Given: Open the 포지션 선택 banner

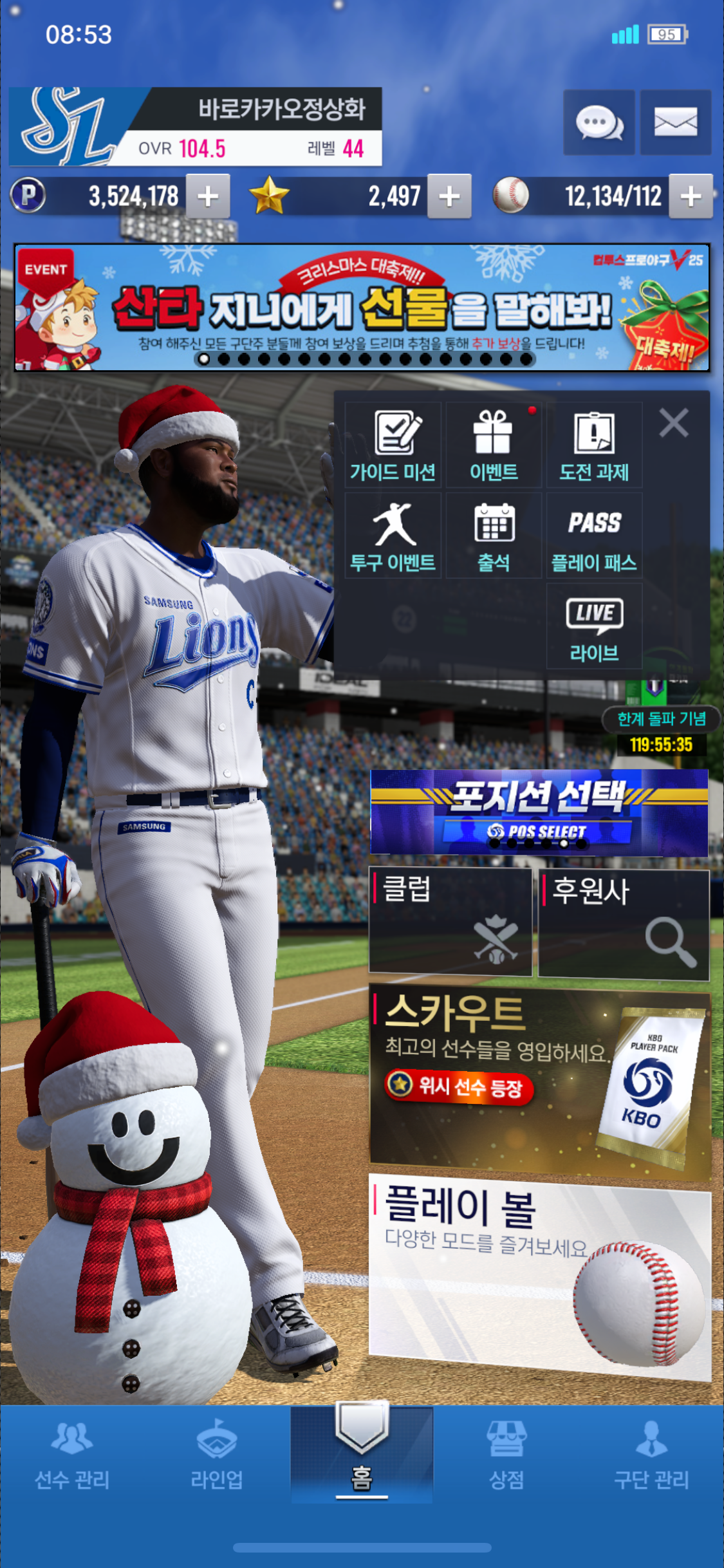Looking at the screenshot, I should coord(539,812).
